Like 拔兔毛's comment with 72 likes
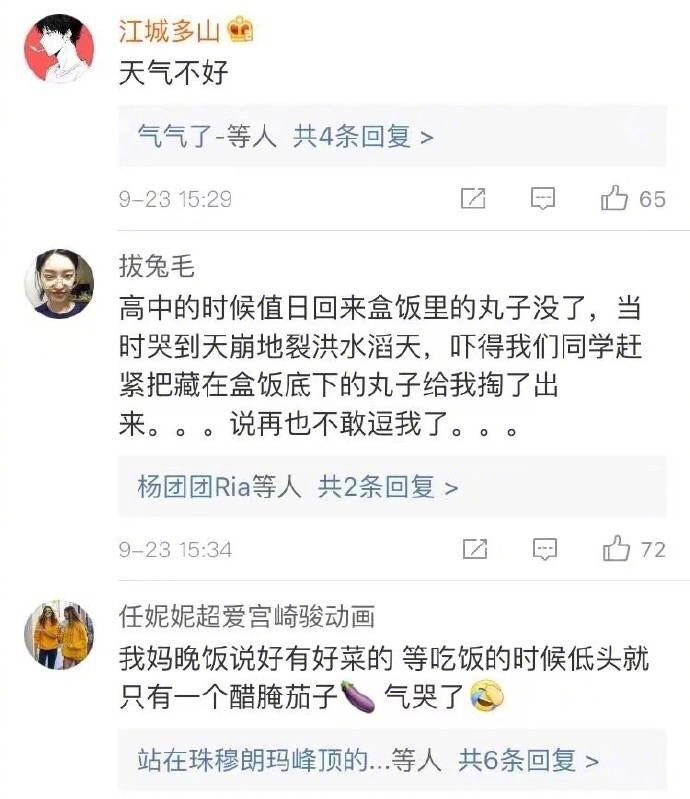Viewport: 690px width, 799px height. coord(616,549)
